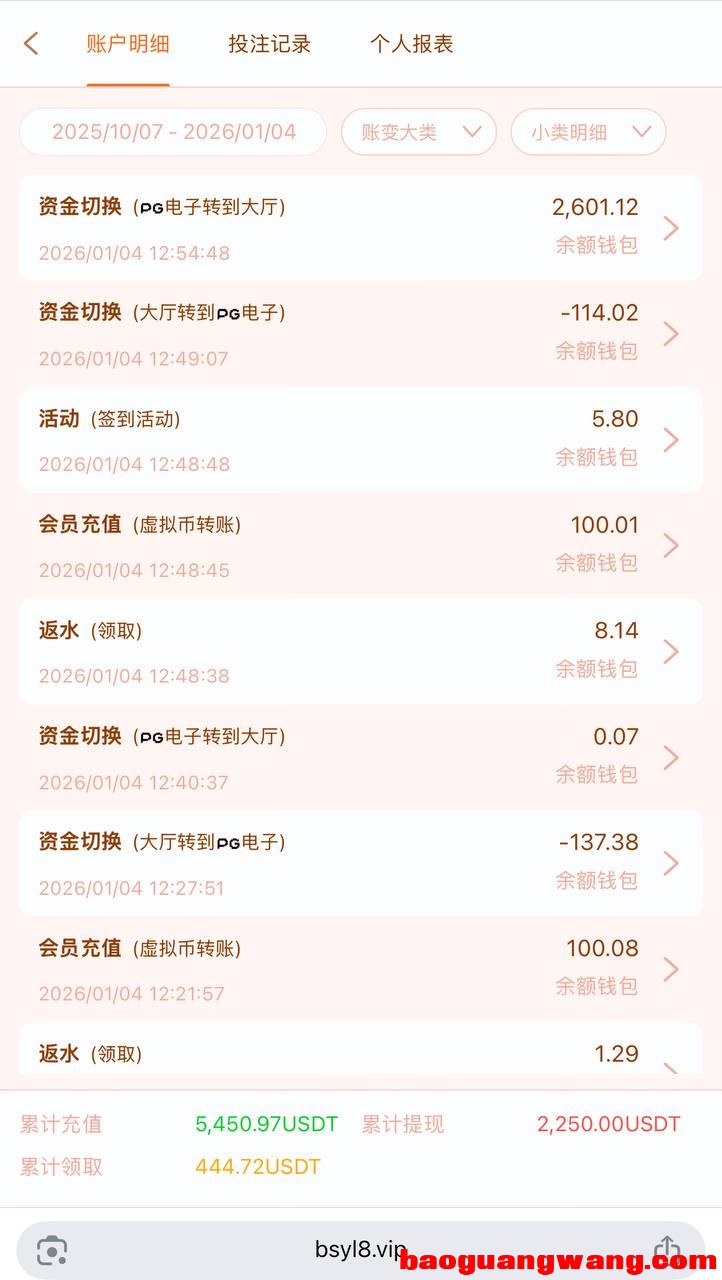Go back using the top-left arrow
This screenshot has height=1280, width=722.
[x=31, y=44]
